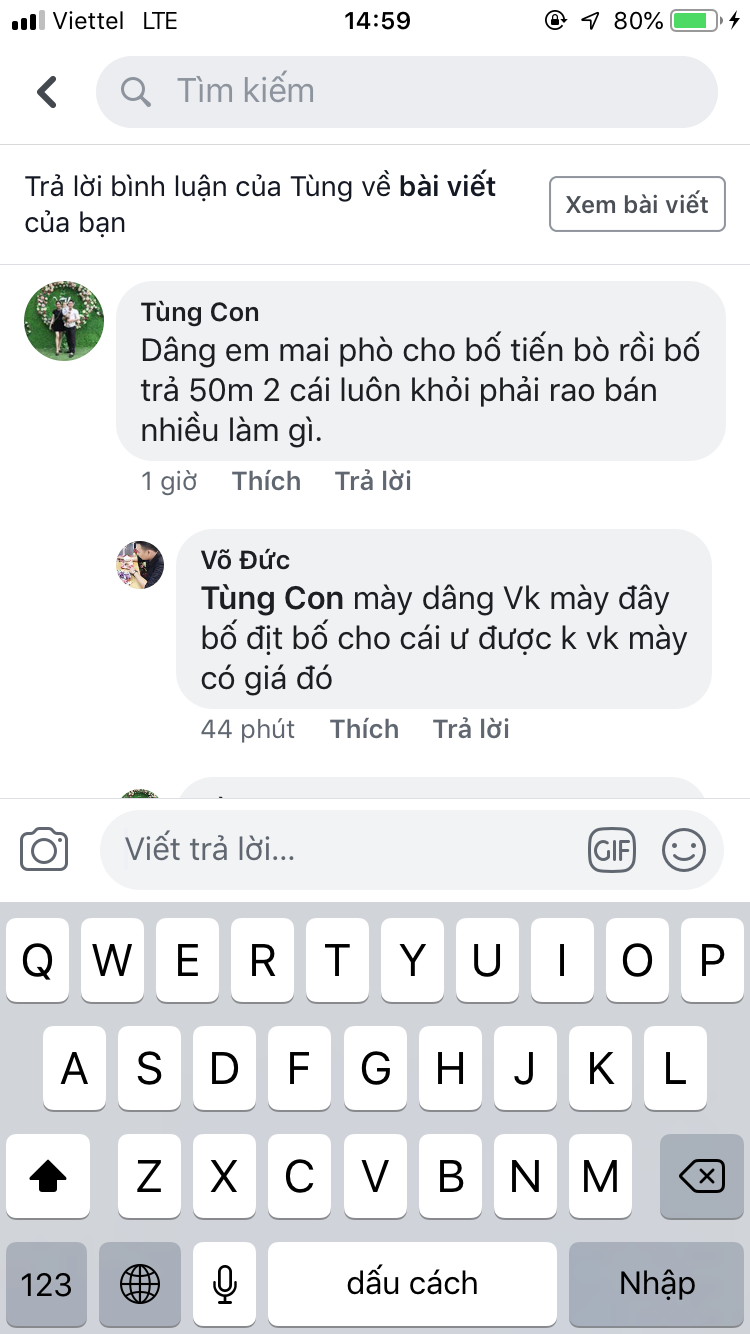This screenshot has height=1334, width=750.
Task: Attach a photo with the camera icon
Action: click(44, 850)
